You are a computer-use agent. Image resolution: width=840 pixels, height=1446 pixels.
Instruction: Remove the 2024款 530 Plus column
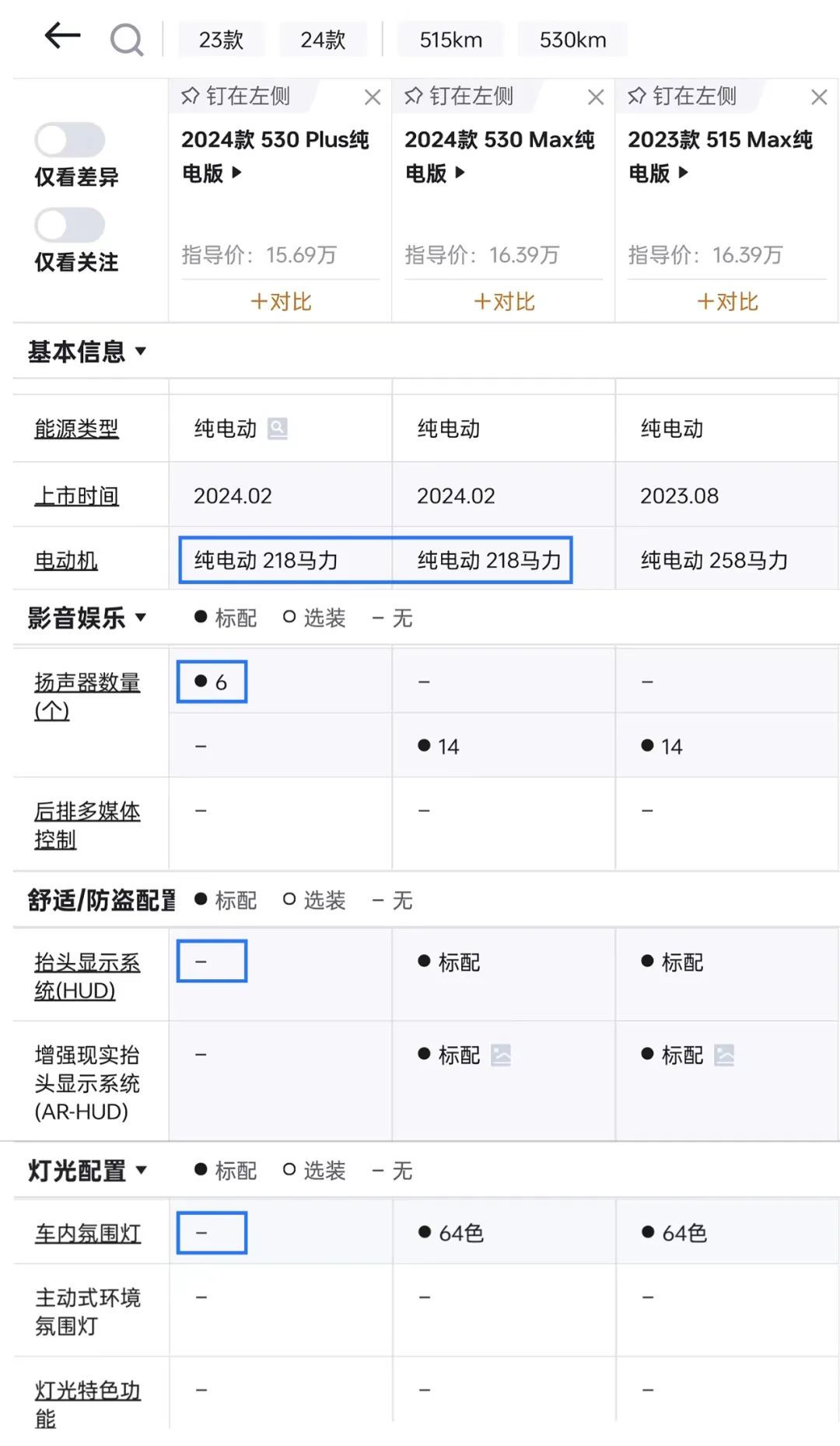click(x=373, y=97)
